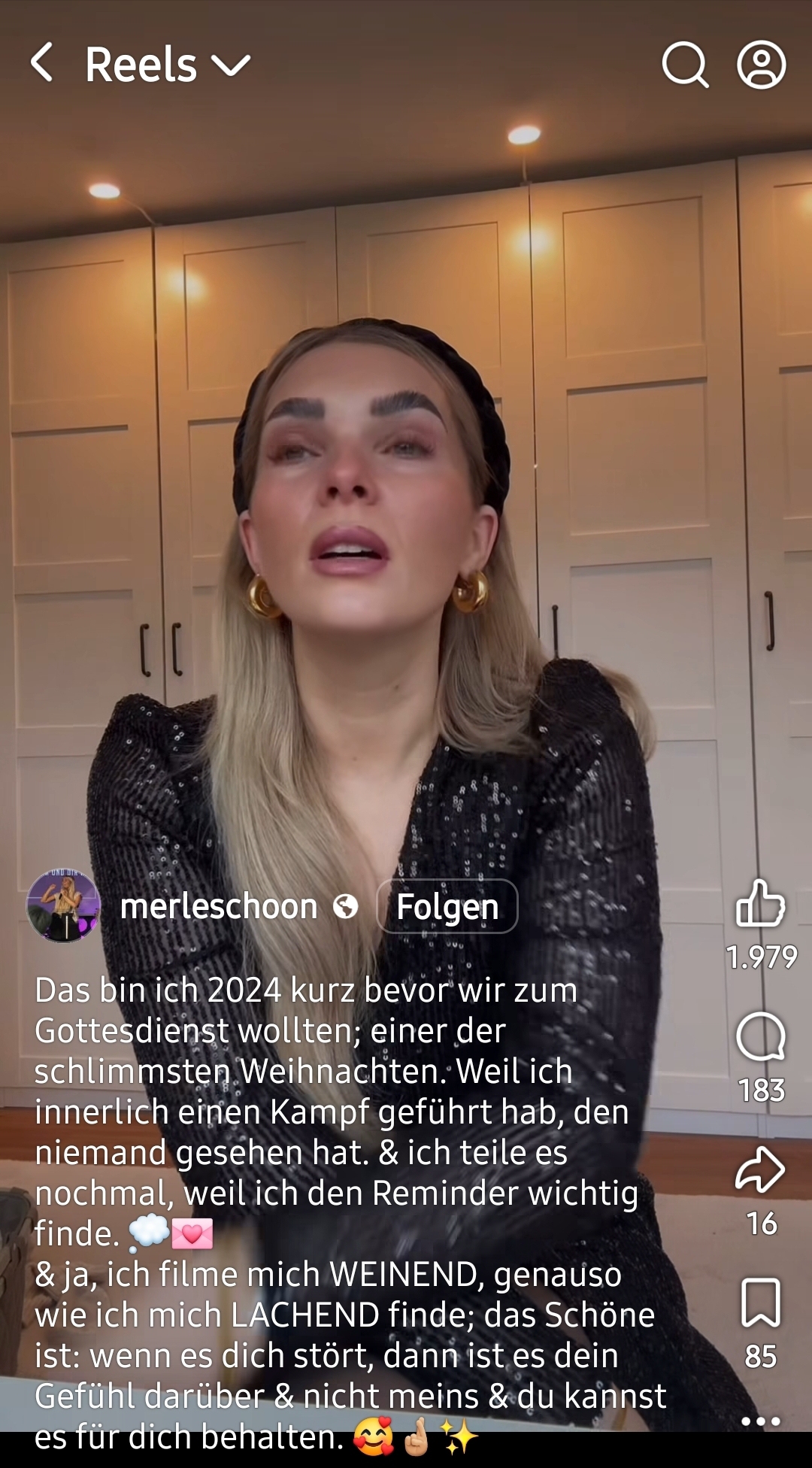This screenshot has height=1468, width=812.
Task: Like this reel with thumbs up
Action: tap(760, 903)
